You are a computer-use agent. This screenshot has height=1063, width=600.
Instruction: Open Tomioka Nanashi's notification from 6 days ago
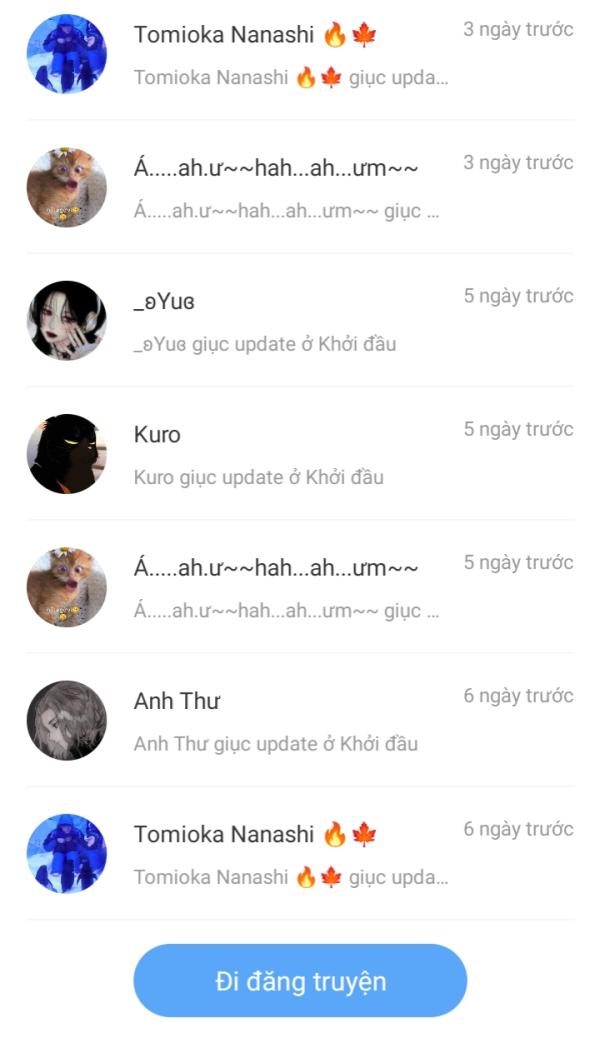pos(300,854)
